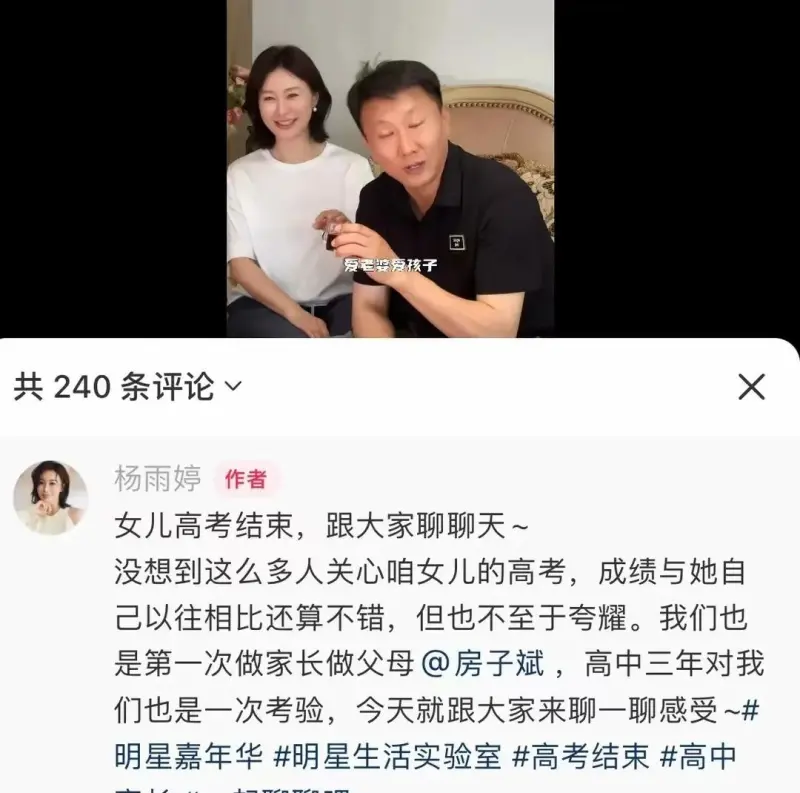Open 杨雨婷's profile avatar
This screenshot has width=800, height=793.
[50, 497]
